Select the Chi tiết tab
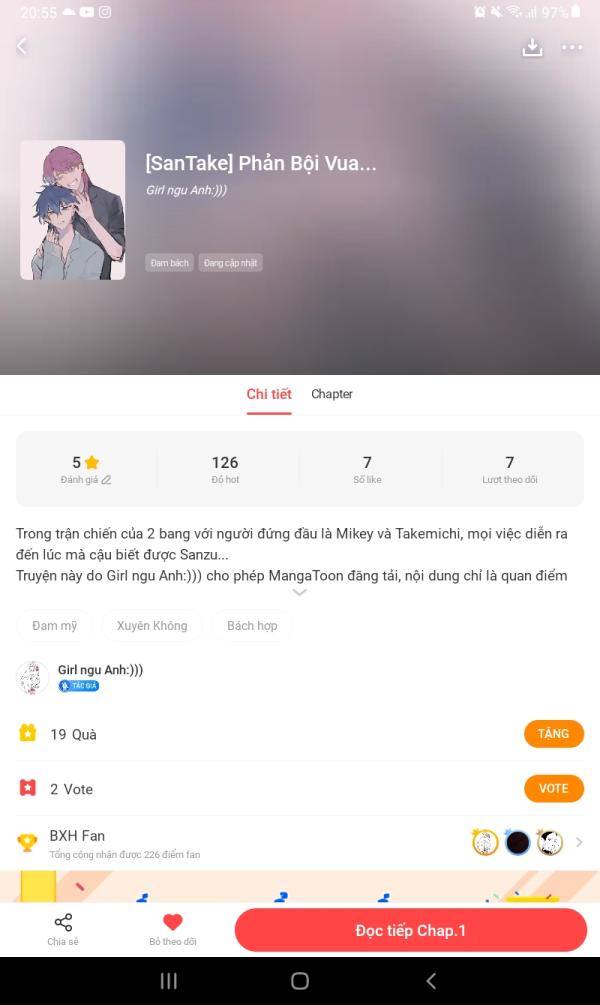The height and width of the screenshot is (1005, 600). (269, 394)
